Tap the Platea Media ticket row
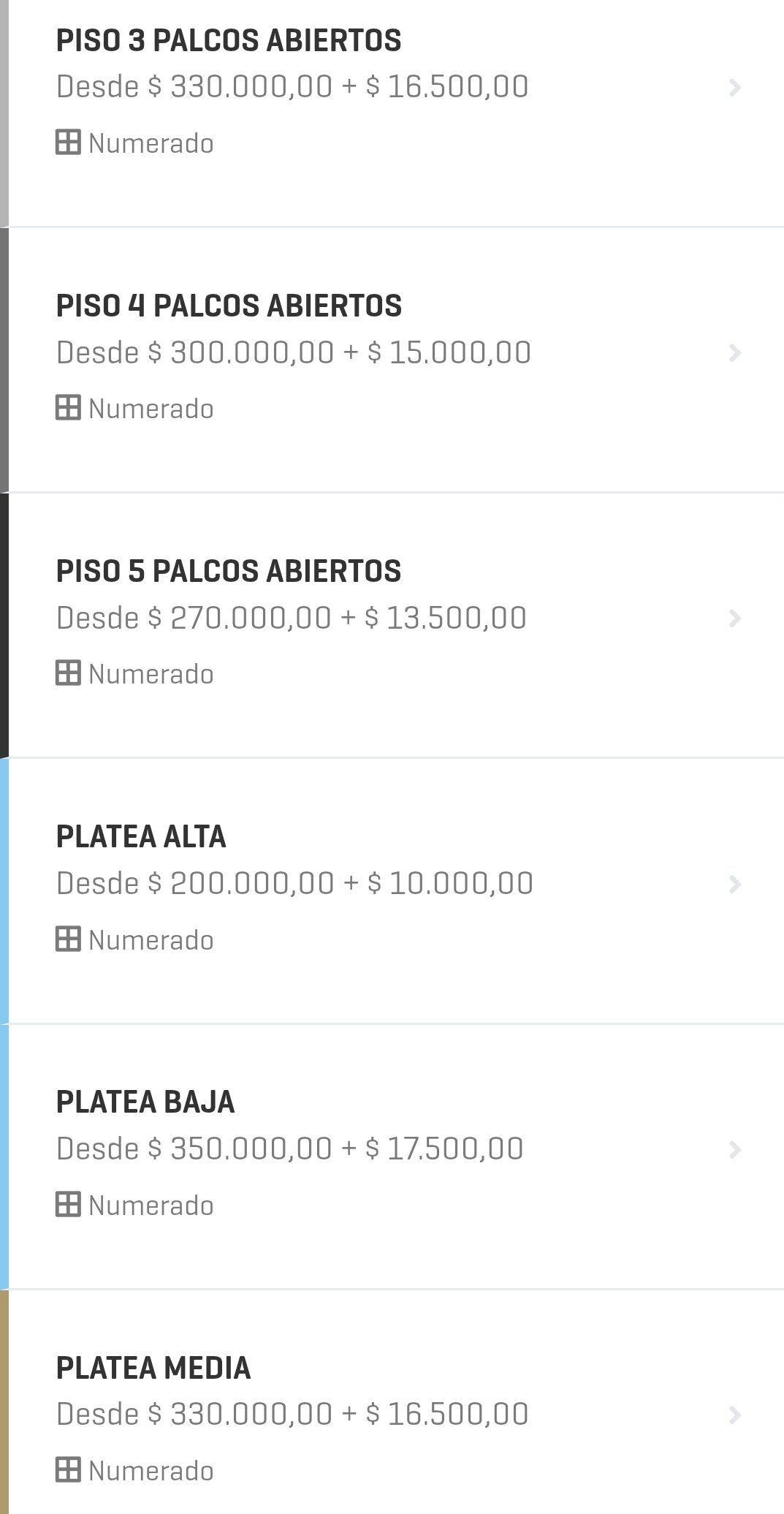784x1514 pixels. [x=395, y=1415]
